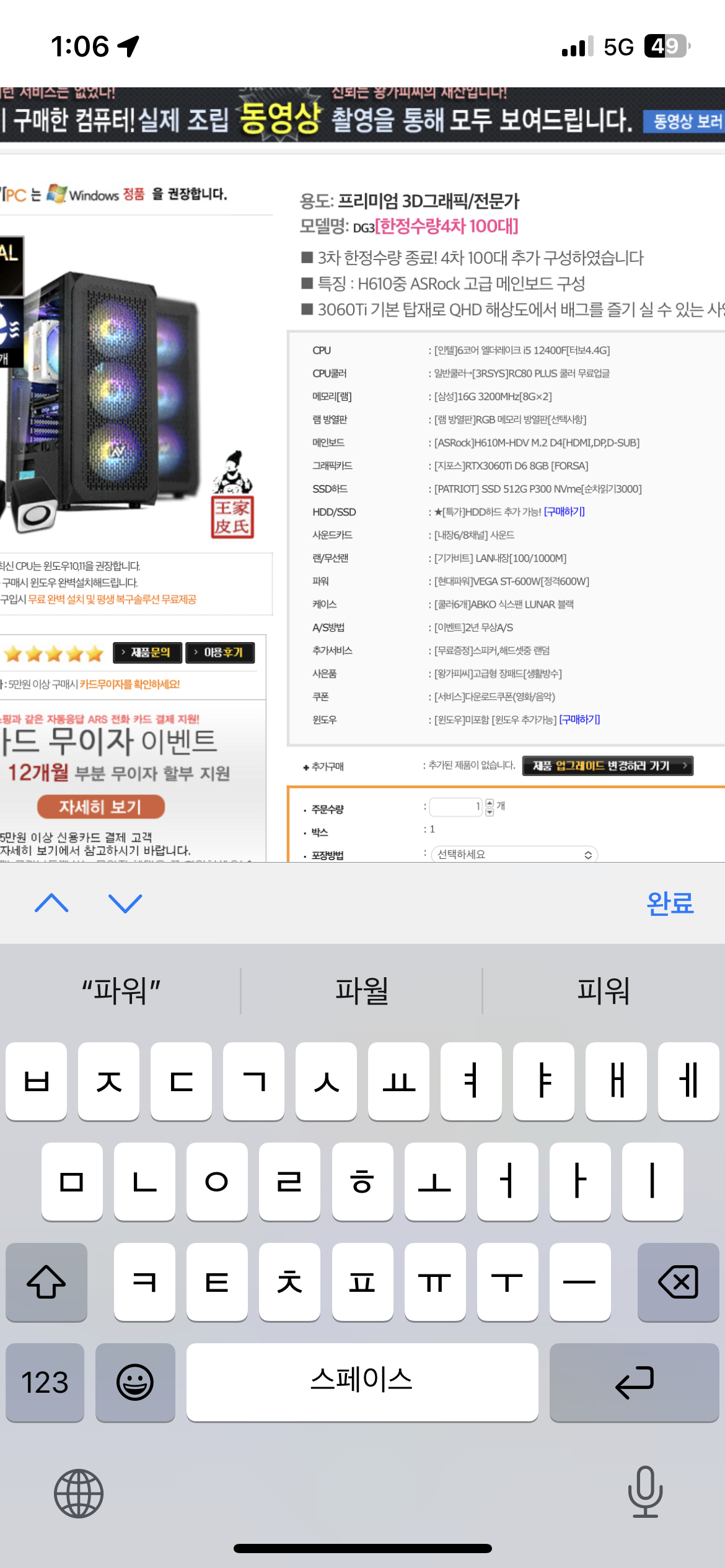Switch keyboard to 123 numbers
The width and height of the screenshot is (725, 1568).
[x=45, y=1382]
